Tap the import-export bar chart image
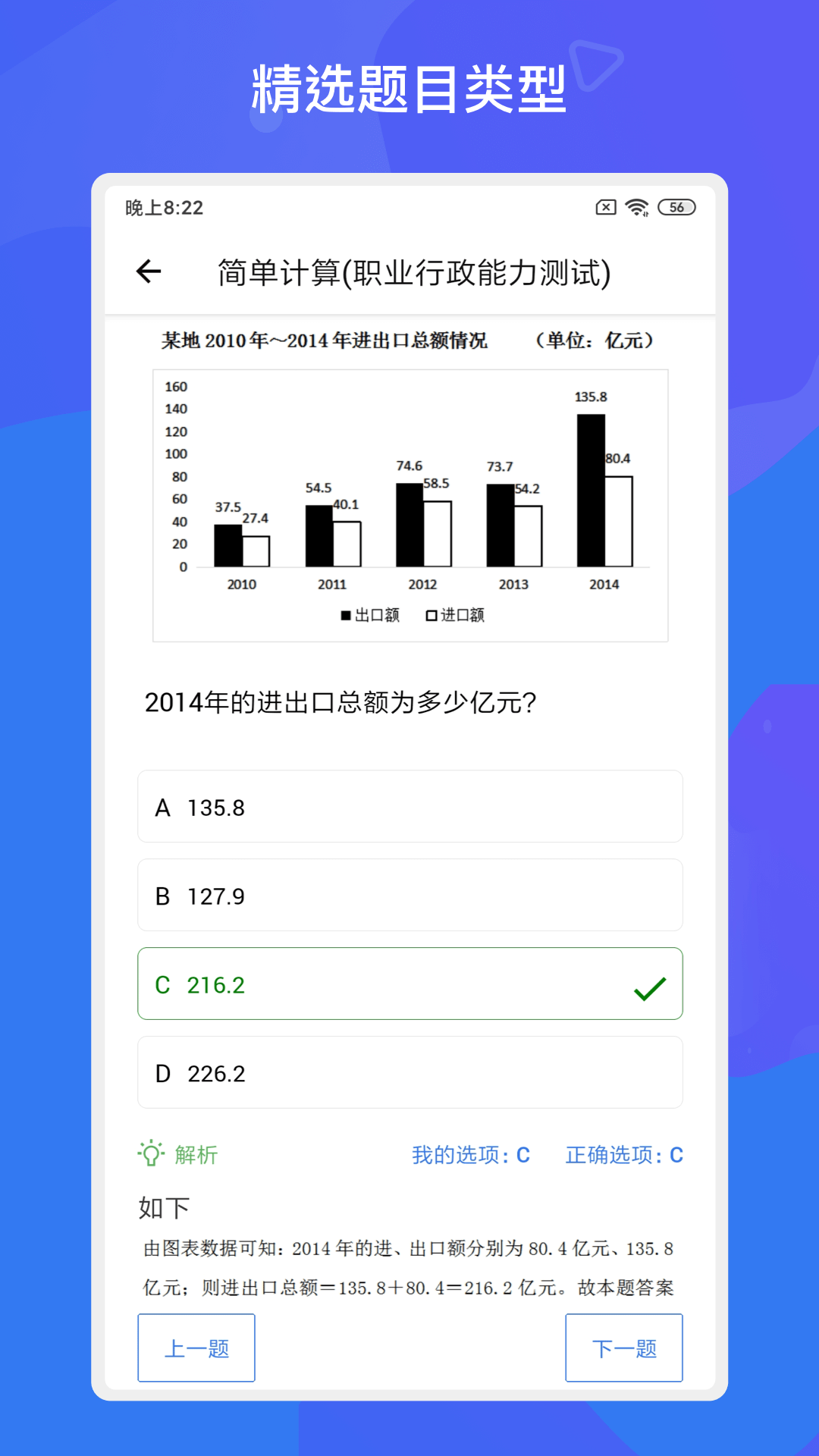819x1456 pixels. pos(409,504)
